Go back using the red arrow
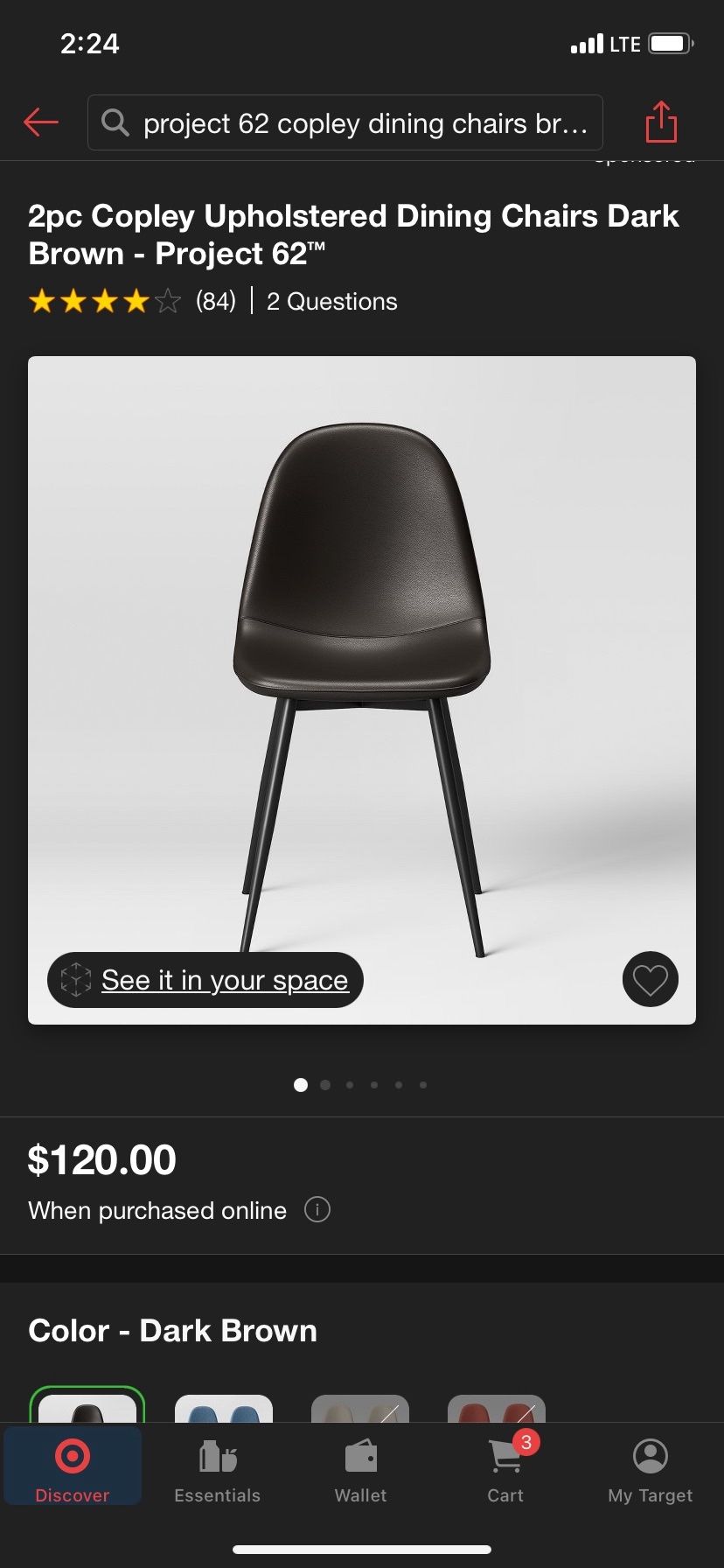Viewport: 724px width, 1568px height. click(41, 122)
